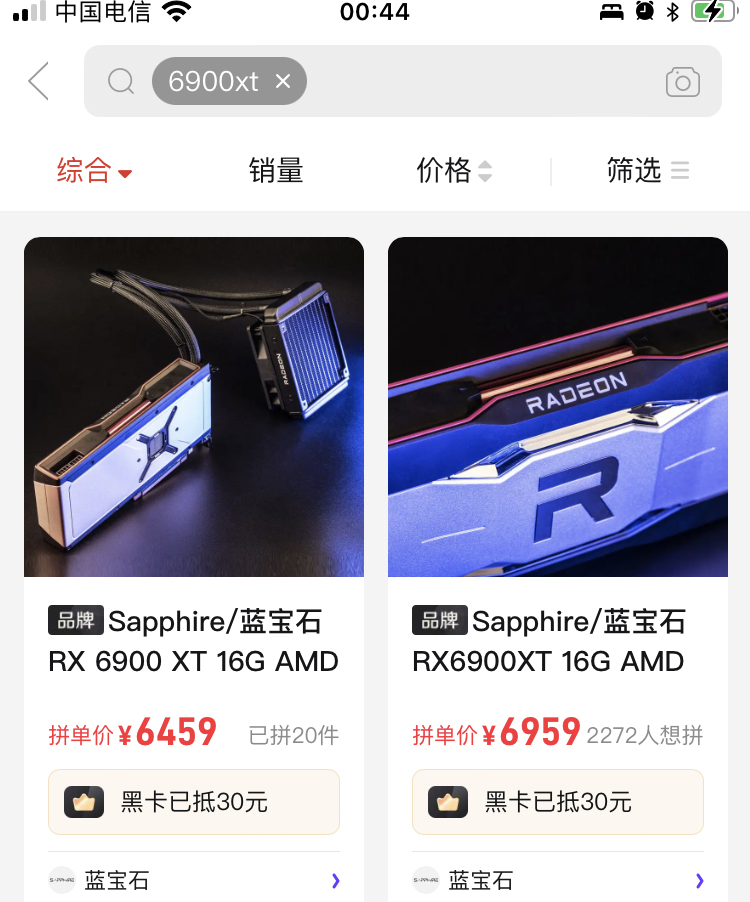Open the watercooled RX 6900 XT product image
750x902 pixels.
coord(193,406)
